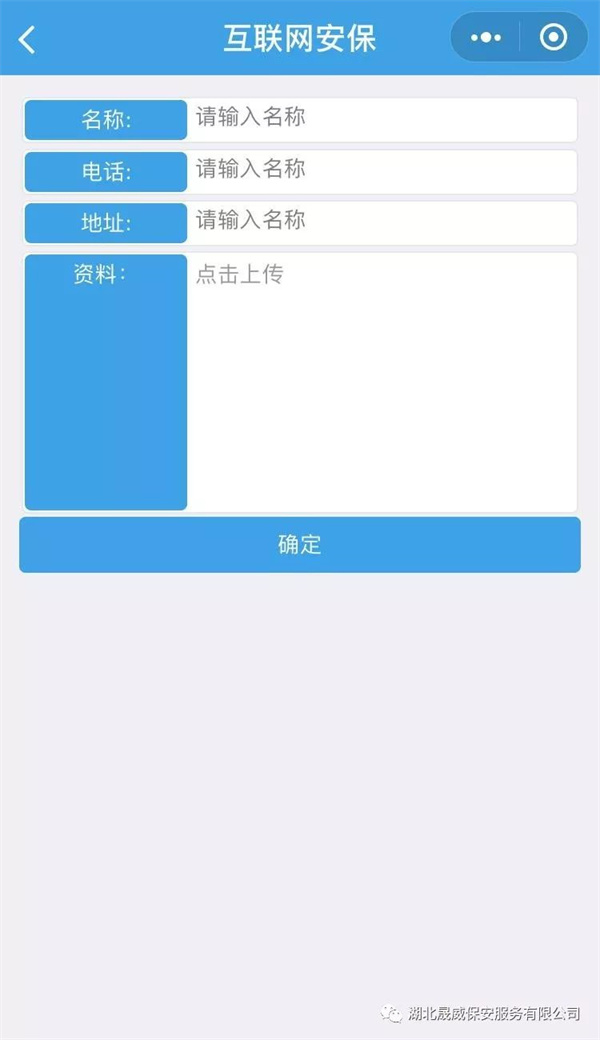Go back using the top-left arrow
The image size is (600, 1040).
[27, 40]
